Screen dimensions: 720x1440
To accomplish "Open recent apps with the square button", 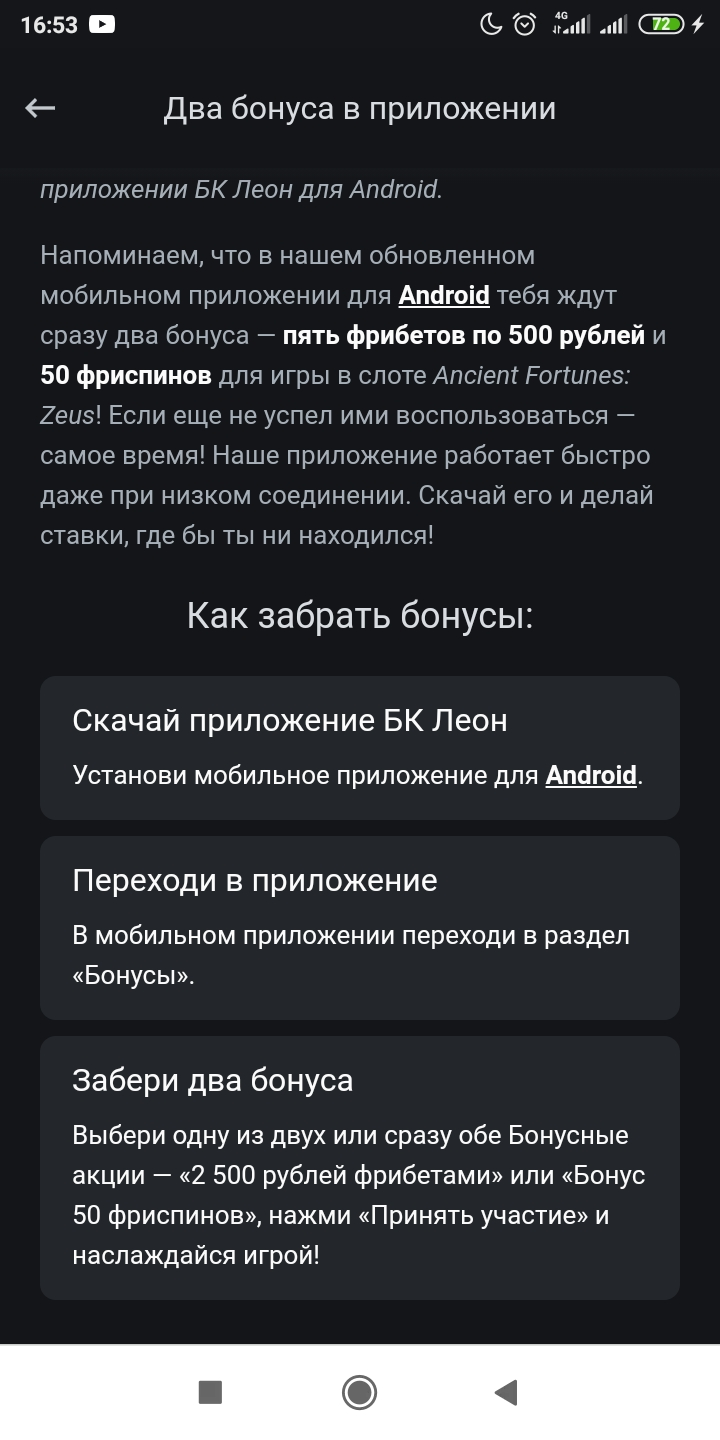I will [x=210, y=1392].
